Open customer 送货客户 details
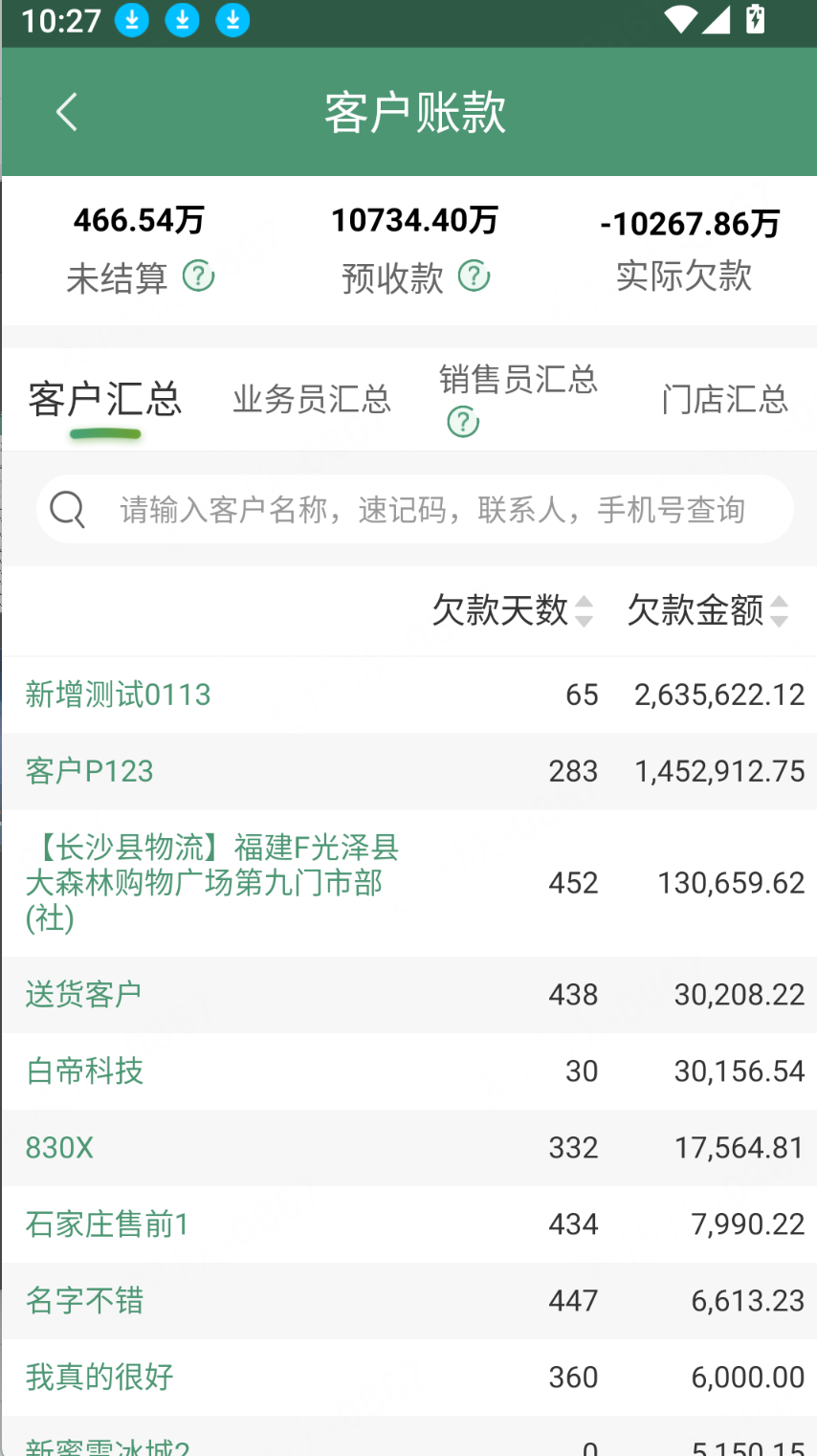Screen dimensions: 817x1456 [83, 995]
